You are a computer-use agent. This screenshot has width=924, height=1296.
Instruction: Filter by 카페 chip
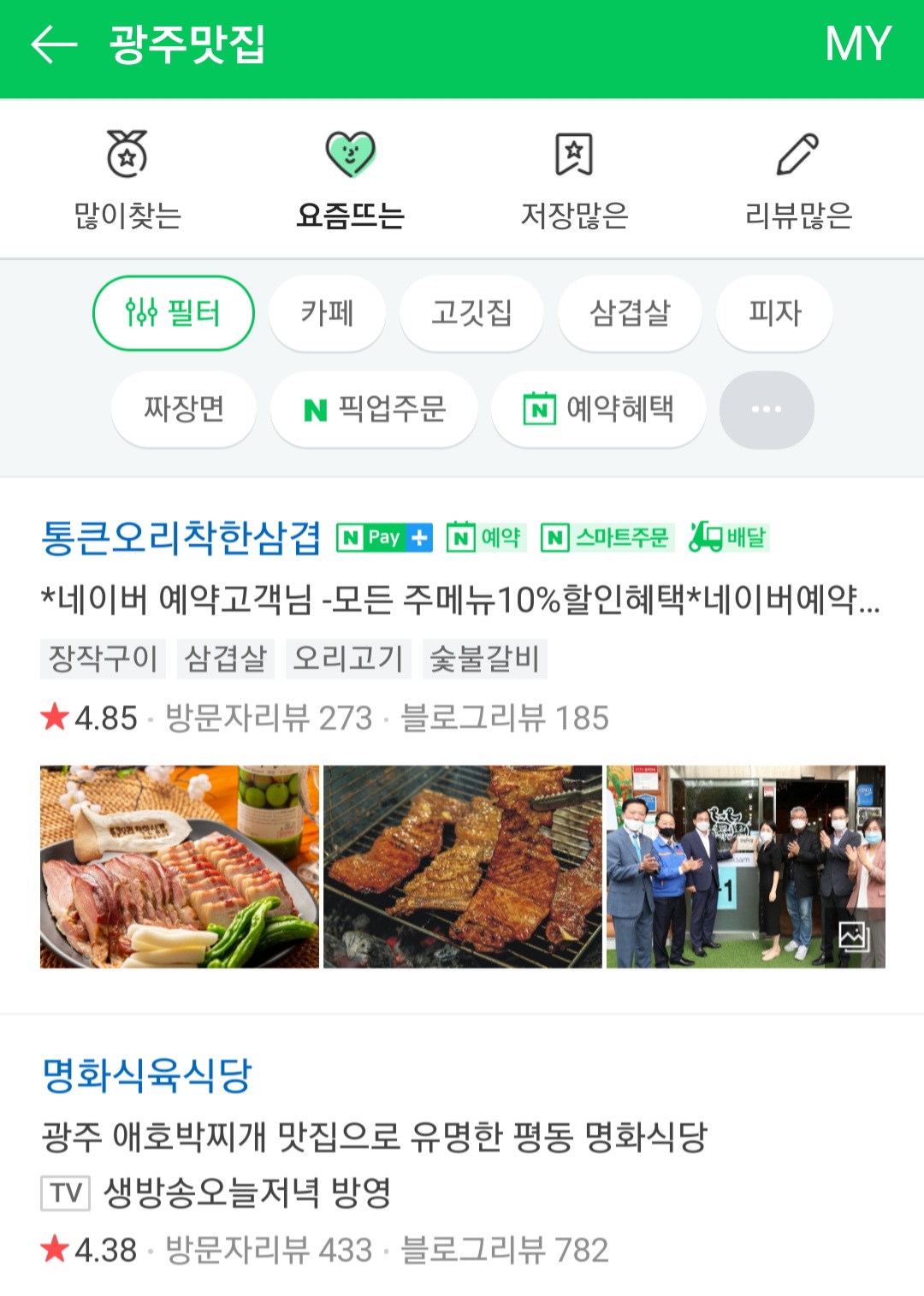327,313
